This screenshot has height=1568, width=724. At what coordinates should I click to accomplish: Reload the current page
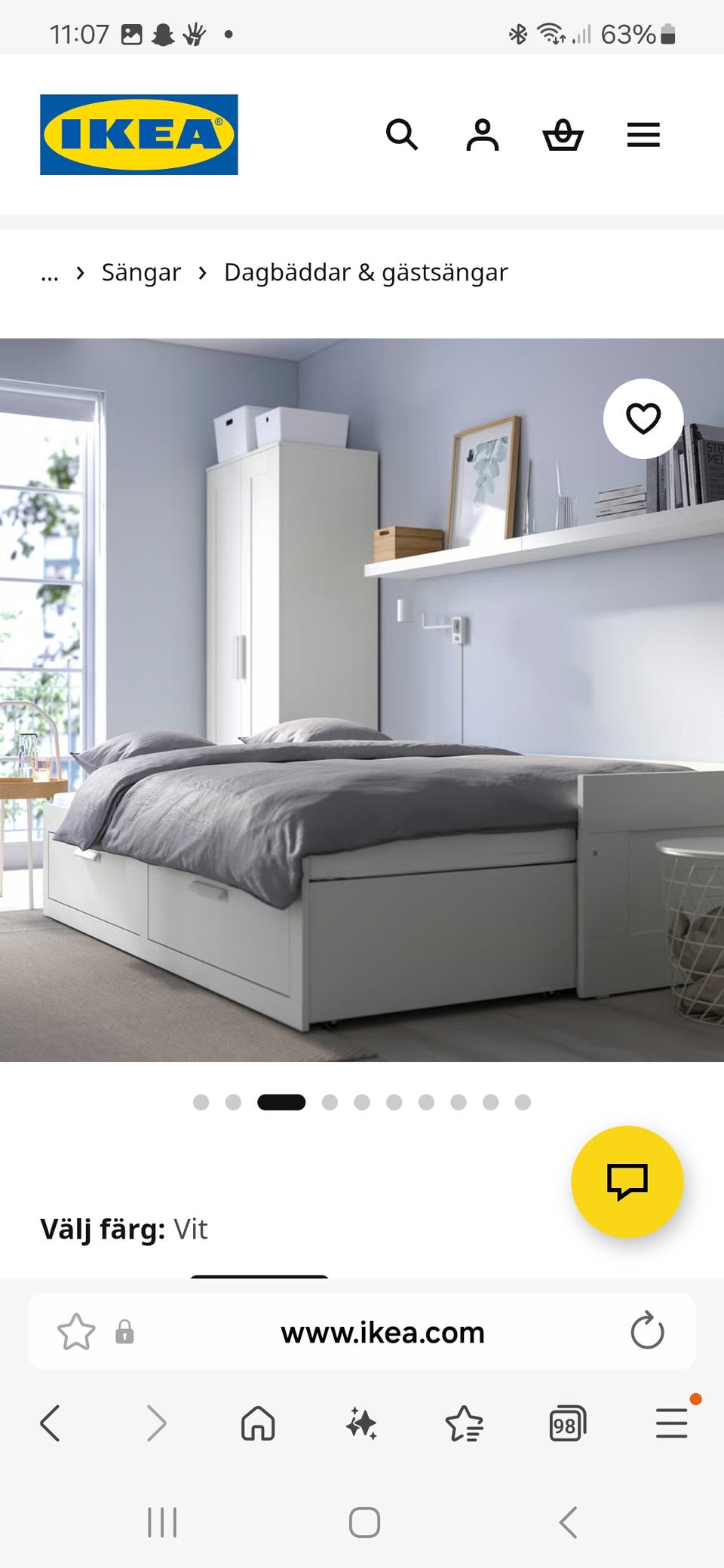tap(646, 1331)
